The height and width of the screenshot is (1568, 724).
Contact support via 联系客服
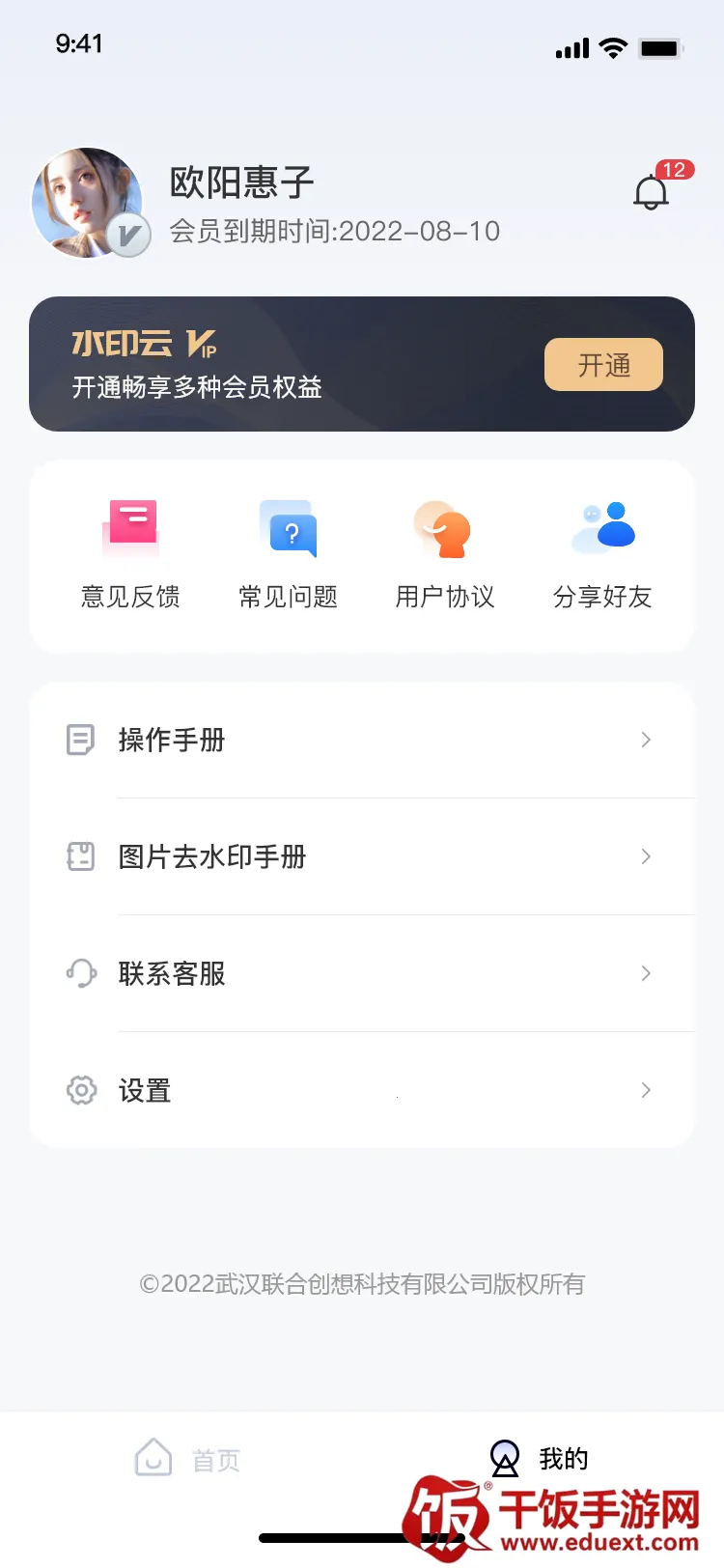point(362,974)
